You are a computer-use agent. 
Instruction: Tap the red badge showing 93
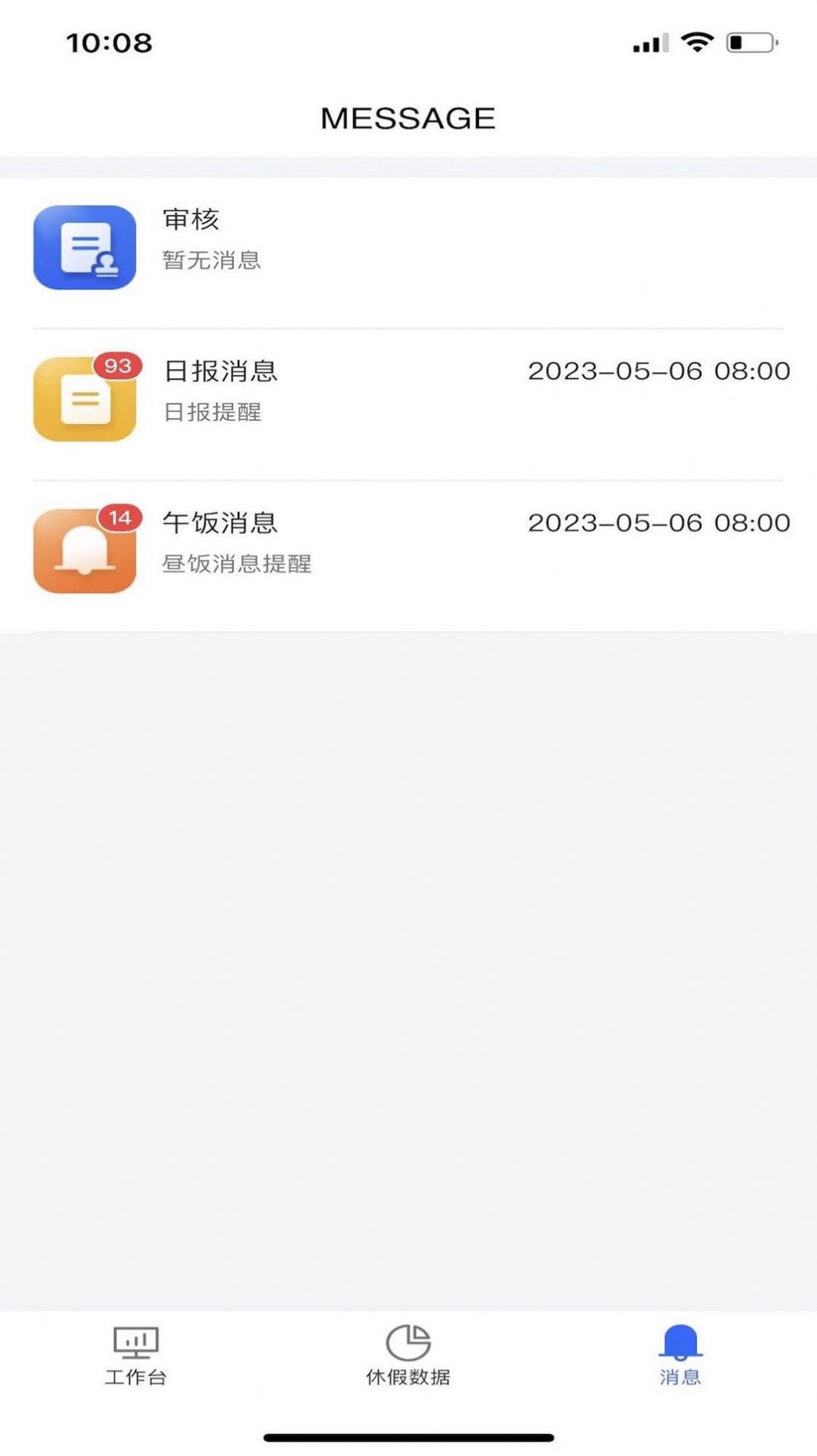[120, 365]
